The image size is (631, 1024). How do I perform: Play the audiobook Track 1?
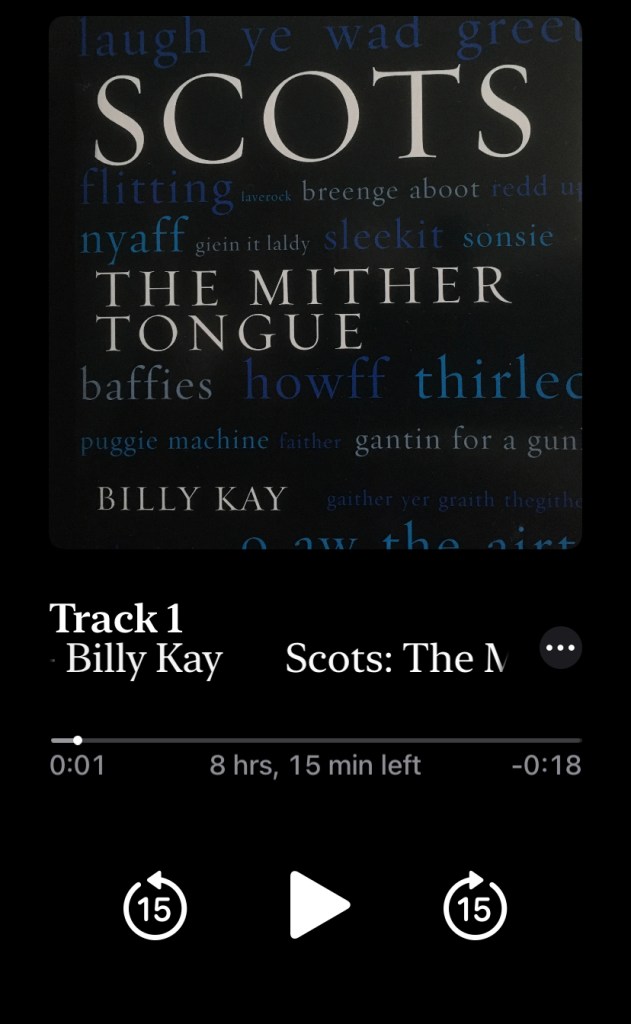(318, 905)
